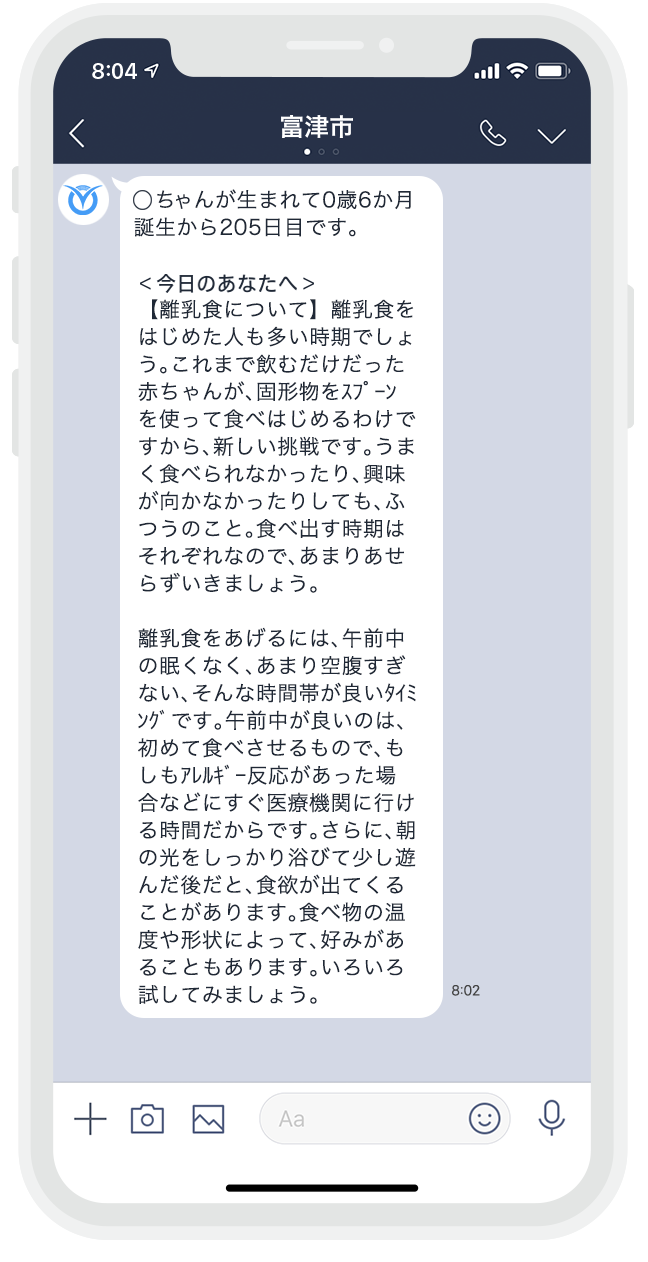Screen dimensions: 648x1262
Task: Open the plus attachment menu
Action: pyautogui.click(x=90, y=1118)
